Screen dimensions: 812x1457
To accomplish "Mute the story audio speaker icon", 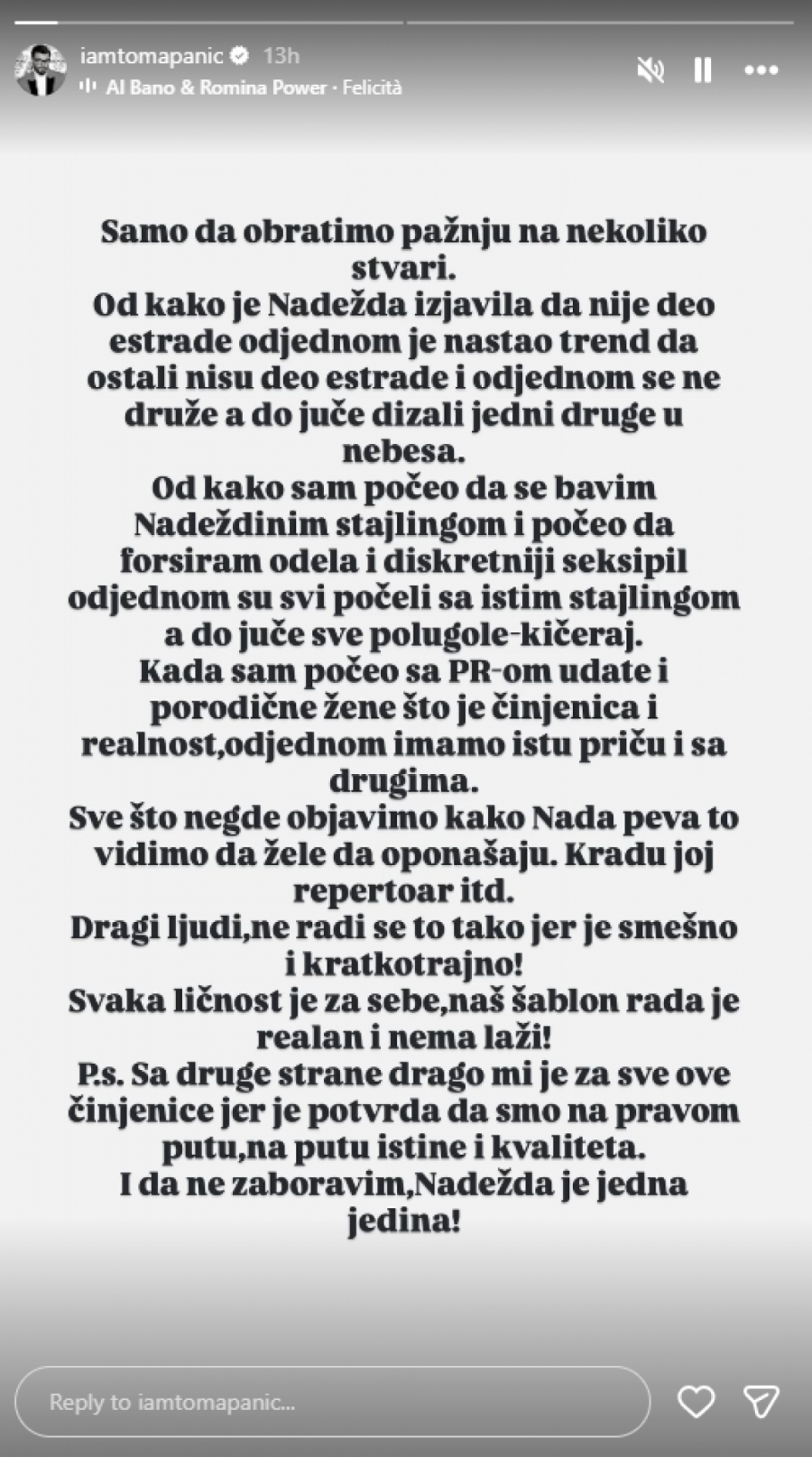I will click(x=651, y=68).
